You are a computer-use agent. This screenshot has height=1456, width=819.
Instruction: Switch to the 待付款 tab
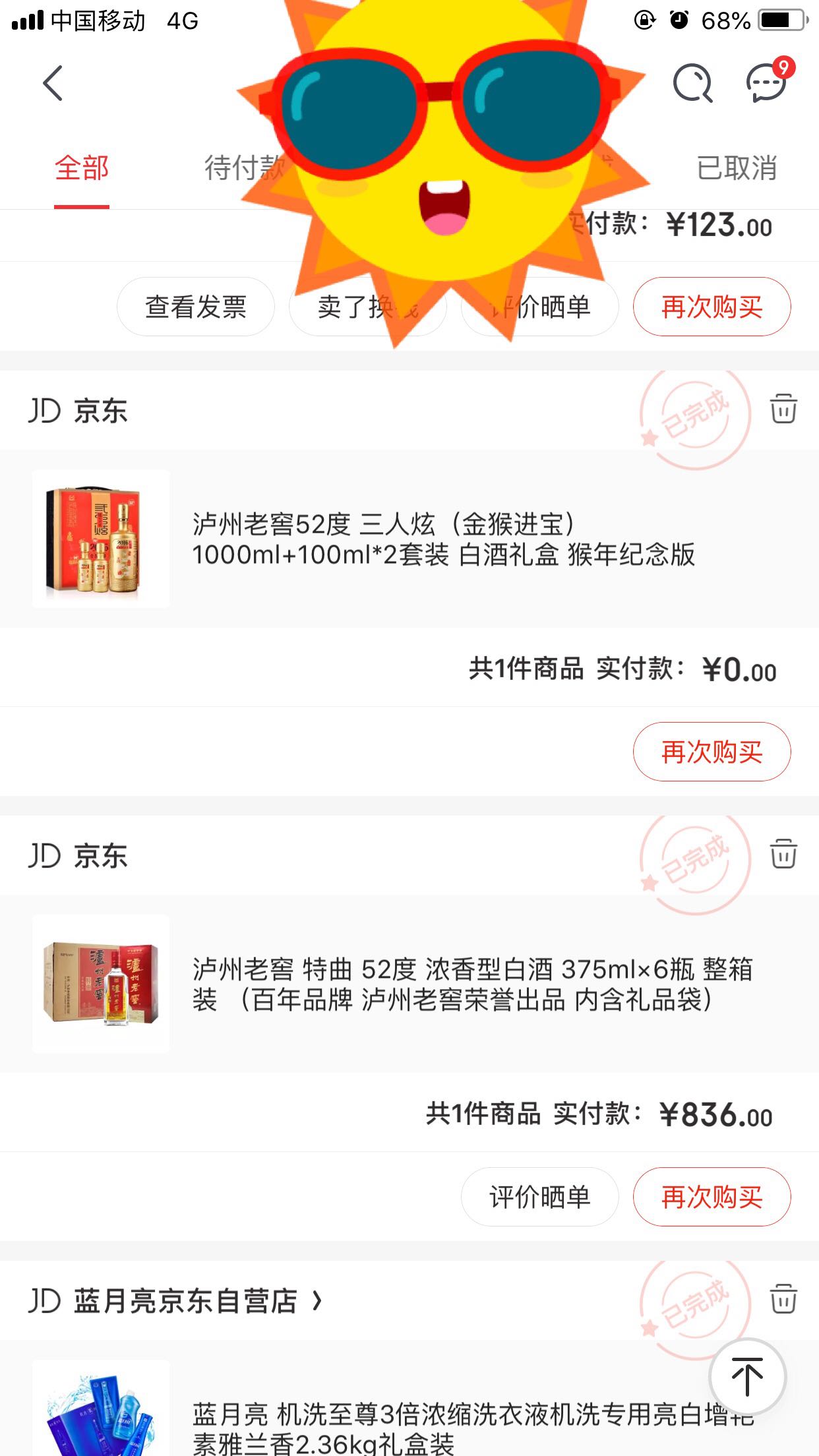tap(243, 168)
